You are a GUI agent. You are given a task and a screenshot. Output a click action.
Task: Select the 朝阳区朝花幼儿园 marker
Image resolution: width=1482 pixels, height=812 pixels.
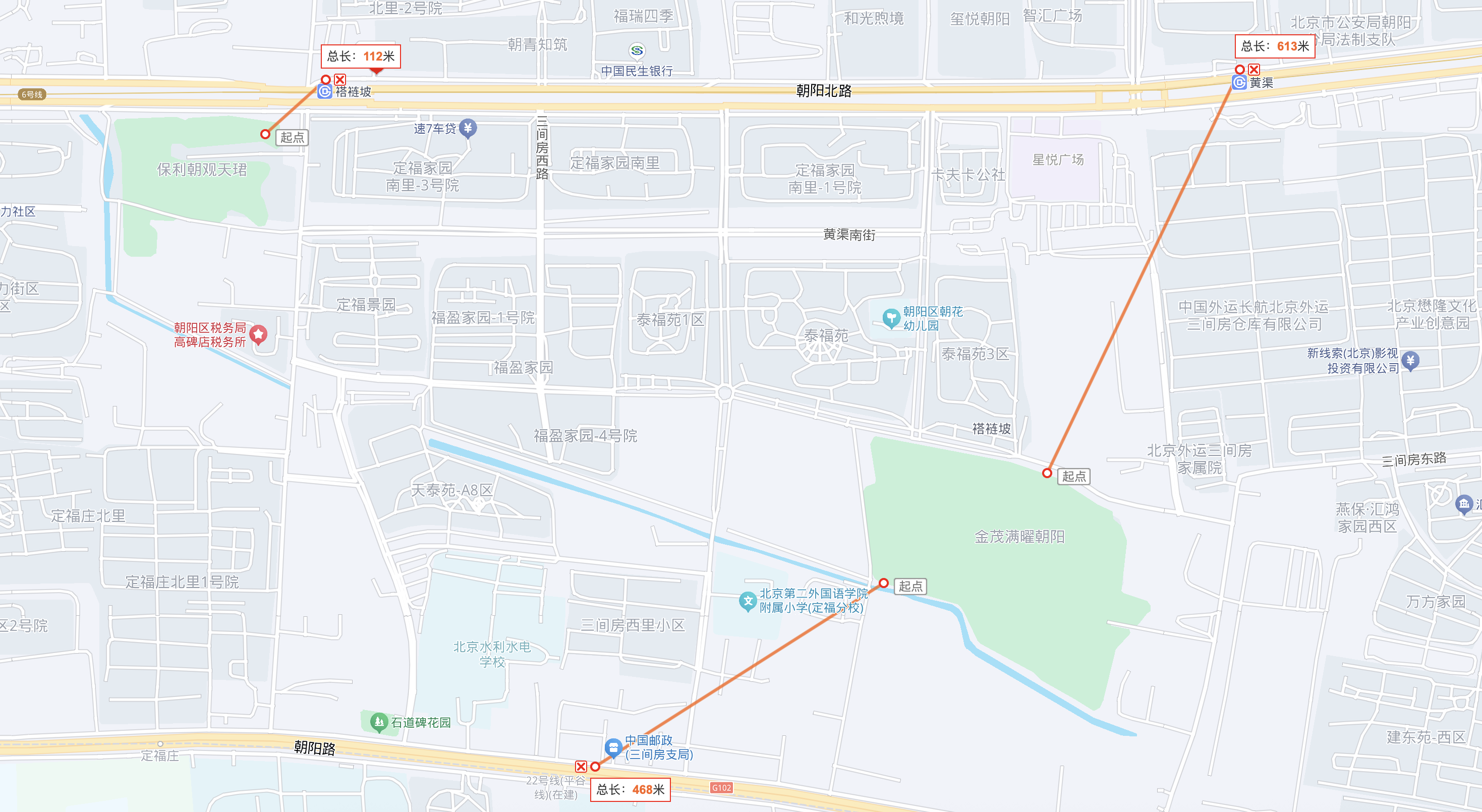tap(891, 317)
